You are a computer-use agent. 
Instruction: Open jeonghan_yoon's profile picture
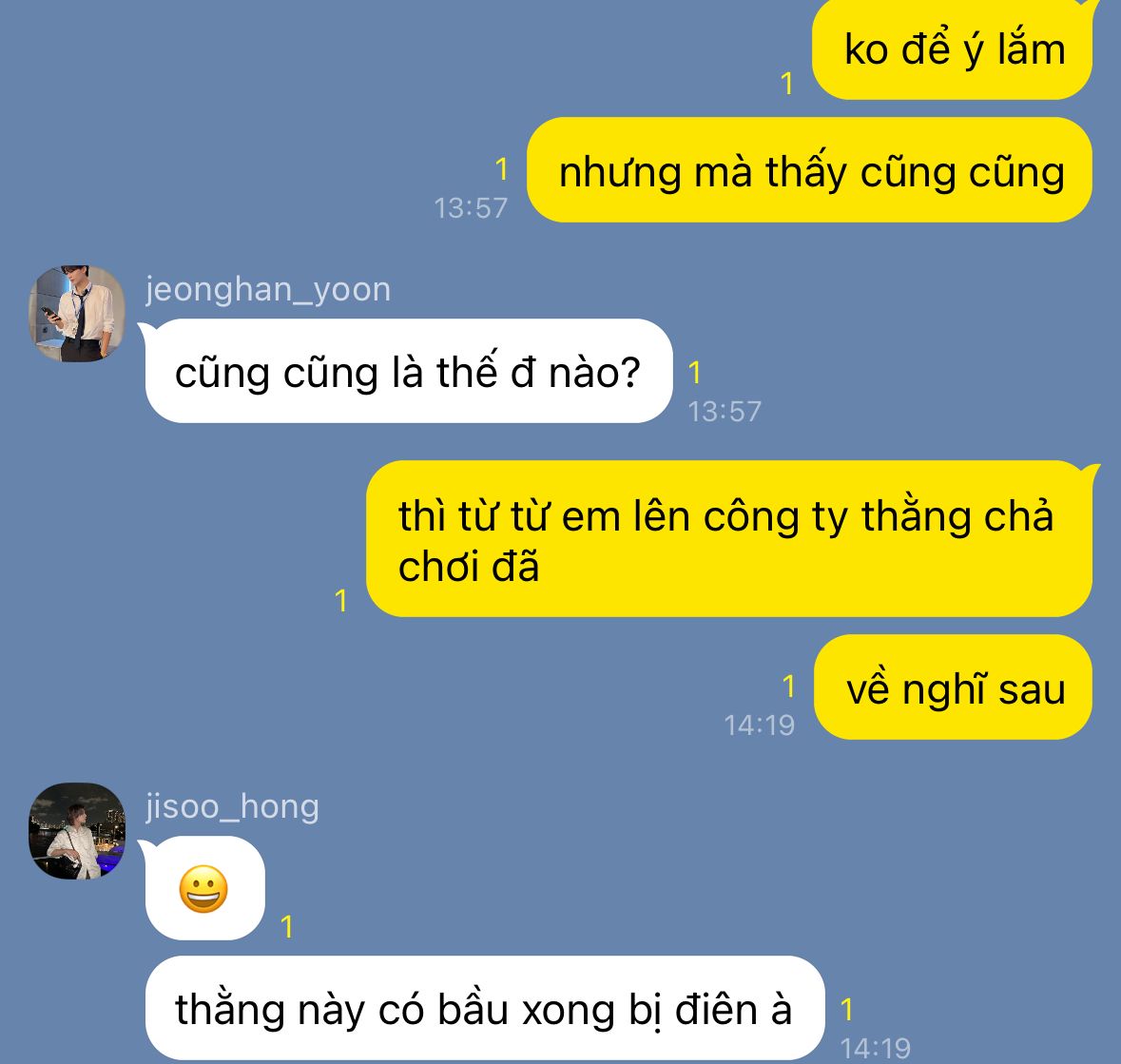(77, 315)
